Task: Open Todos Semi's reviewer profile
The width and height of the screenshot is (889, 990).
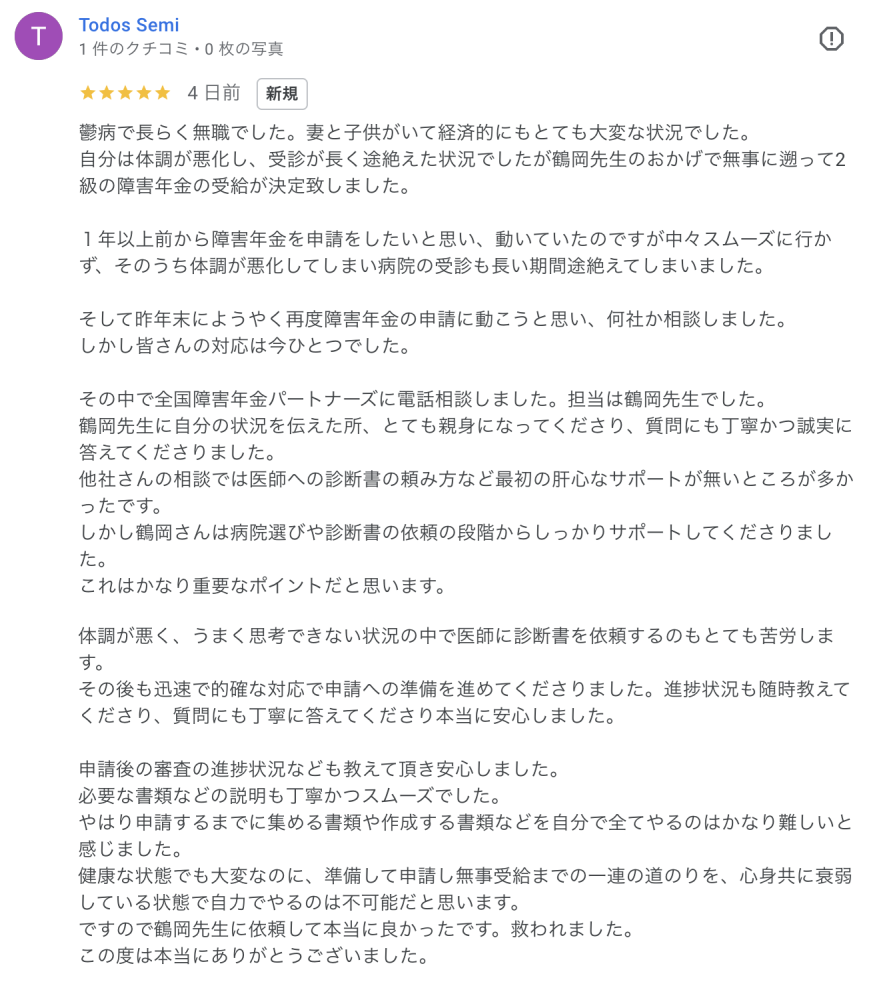Action: pyautogui.click(x=129, y=25)
